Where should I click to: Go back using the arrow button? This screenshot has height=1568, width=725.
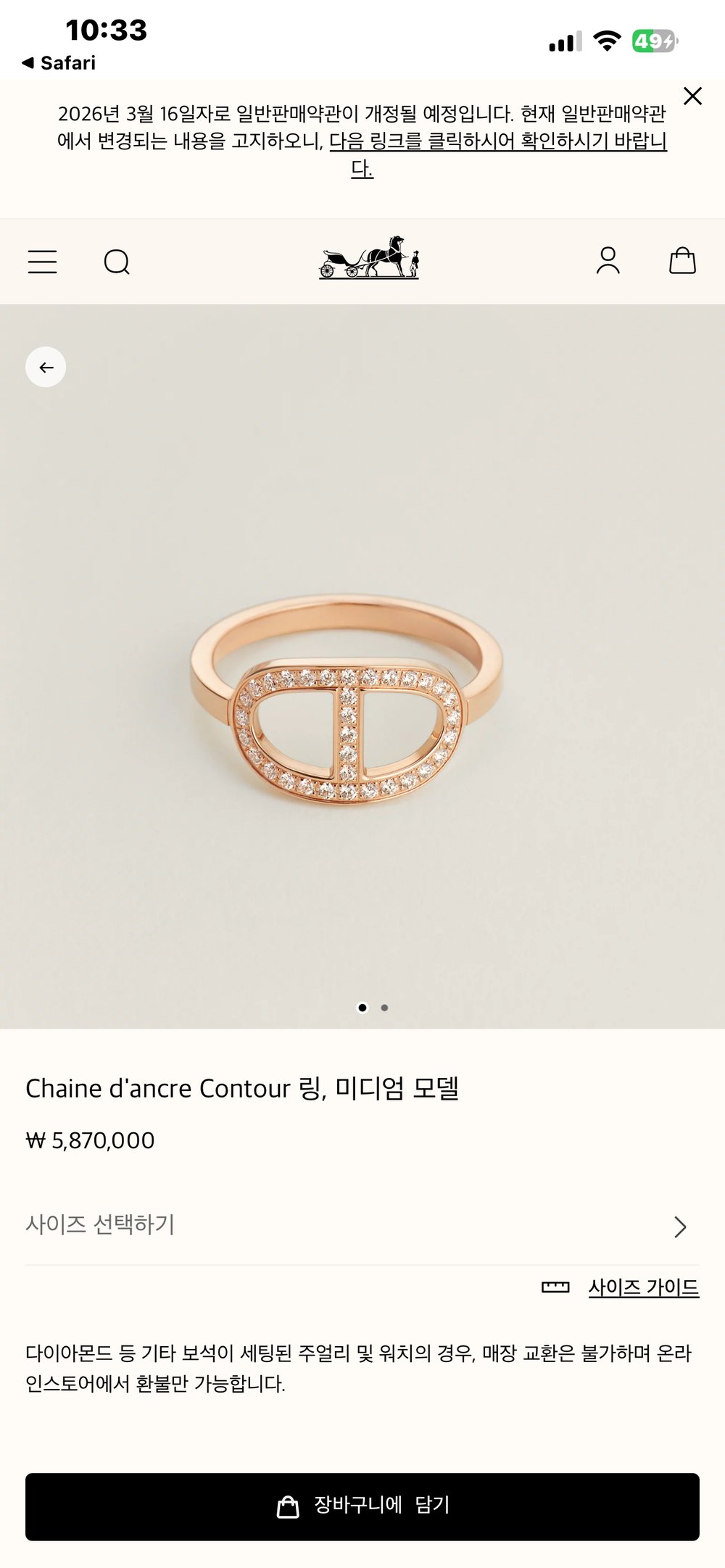(46, 368)
